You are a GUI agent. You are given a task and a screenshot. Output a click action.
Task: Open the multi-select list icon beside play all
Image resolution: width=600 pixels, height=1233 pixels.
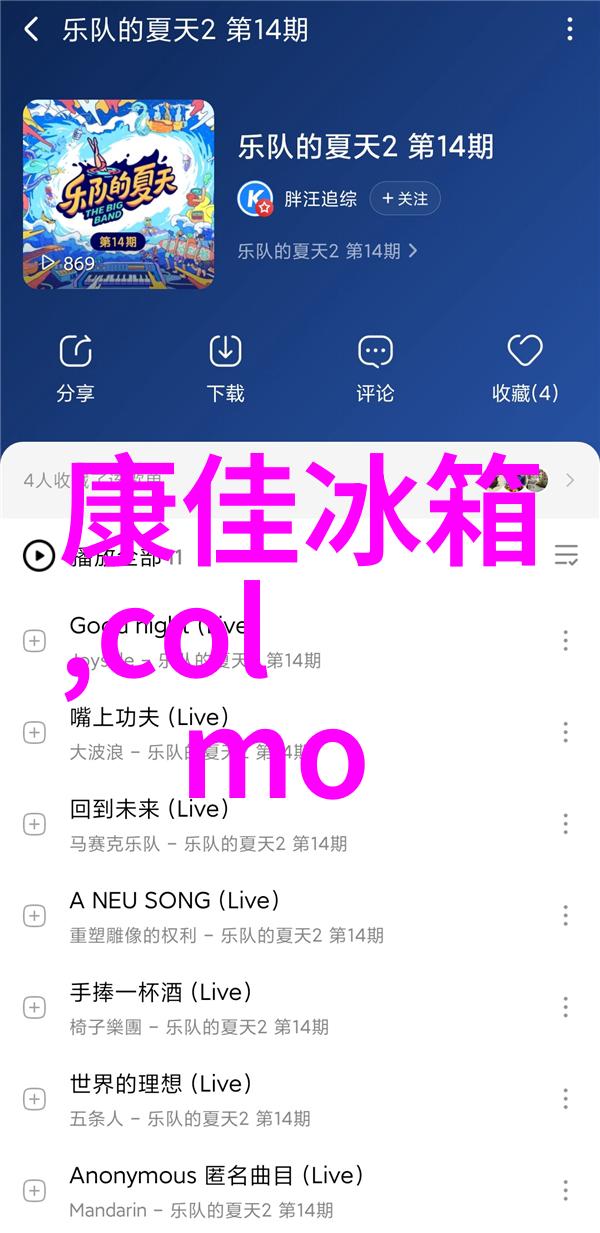coord(566,556)
